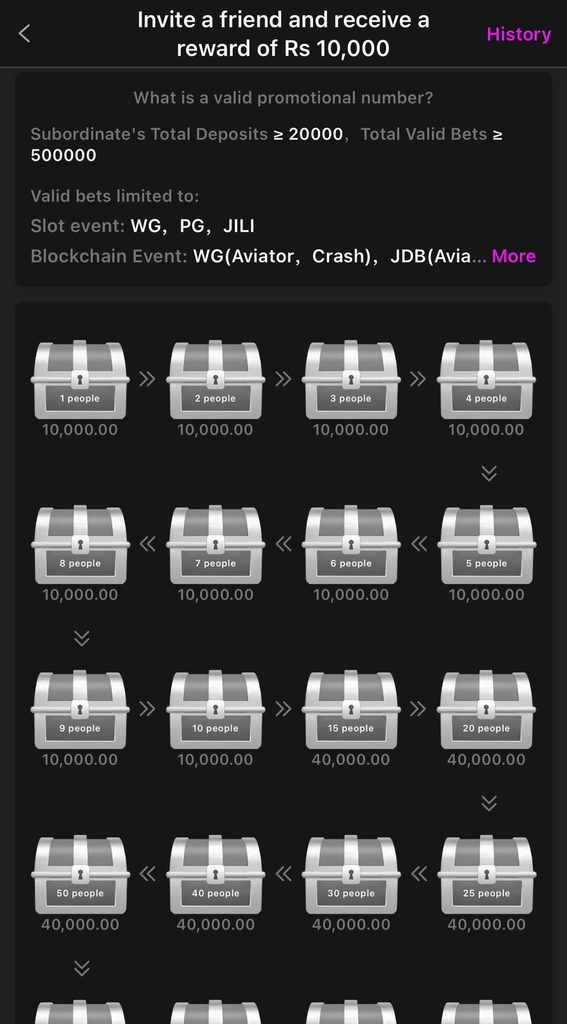Expand valid bets list with More

pos(513,256)
